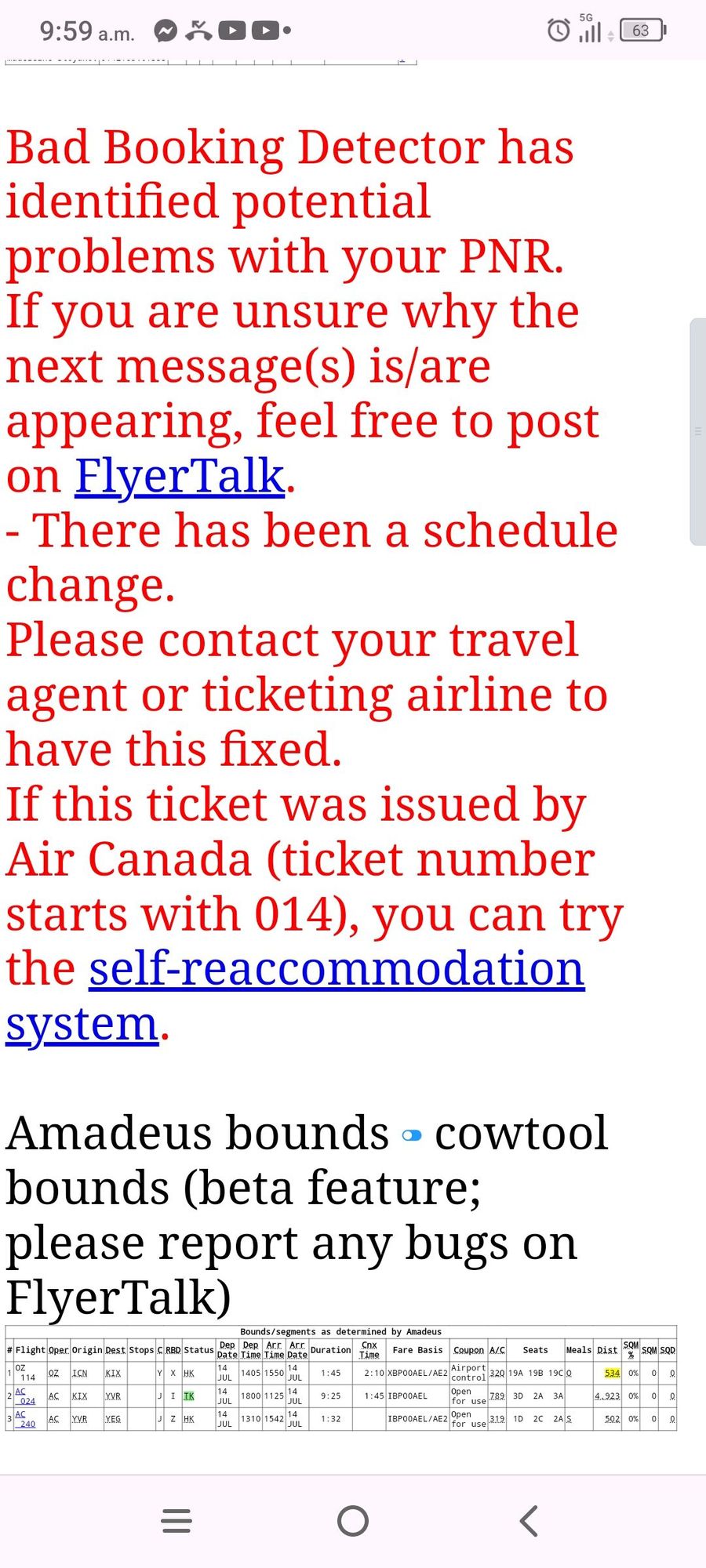Open the FlyerTalk link

(180, 476)
